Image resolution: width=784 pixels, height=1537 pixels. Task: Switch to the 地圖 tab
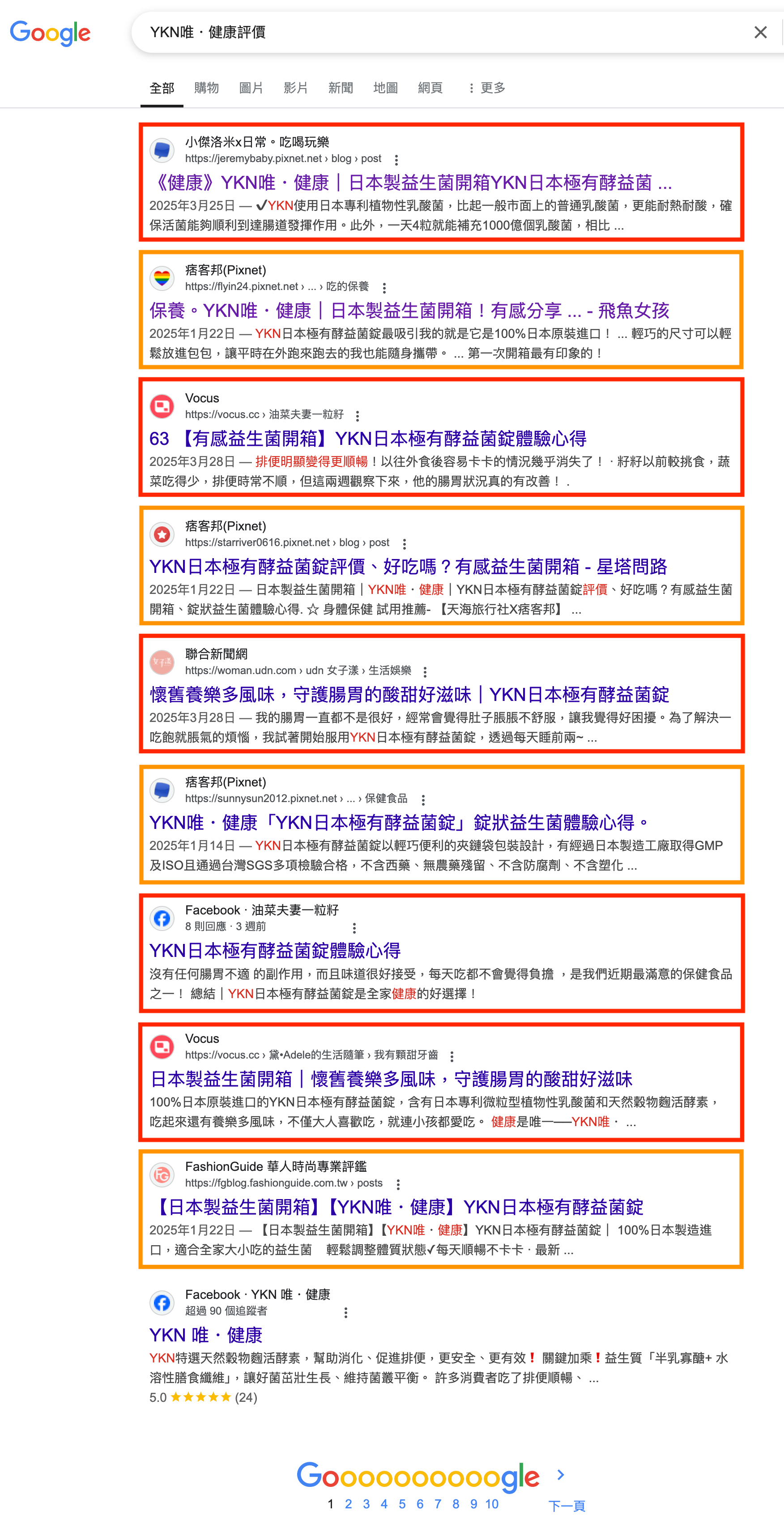pos(385,88)
